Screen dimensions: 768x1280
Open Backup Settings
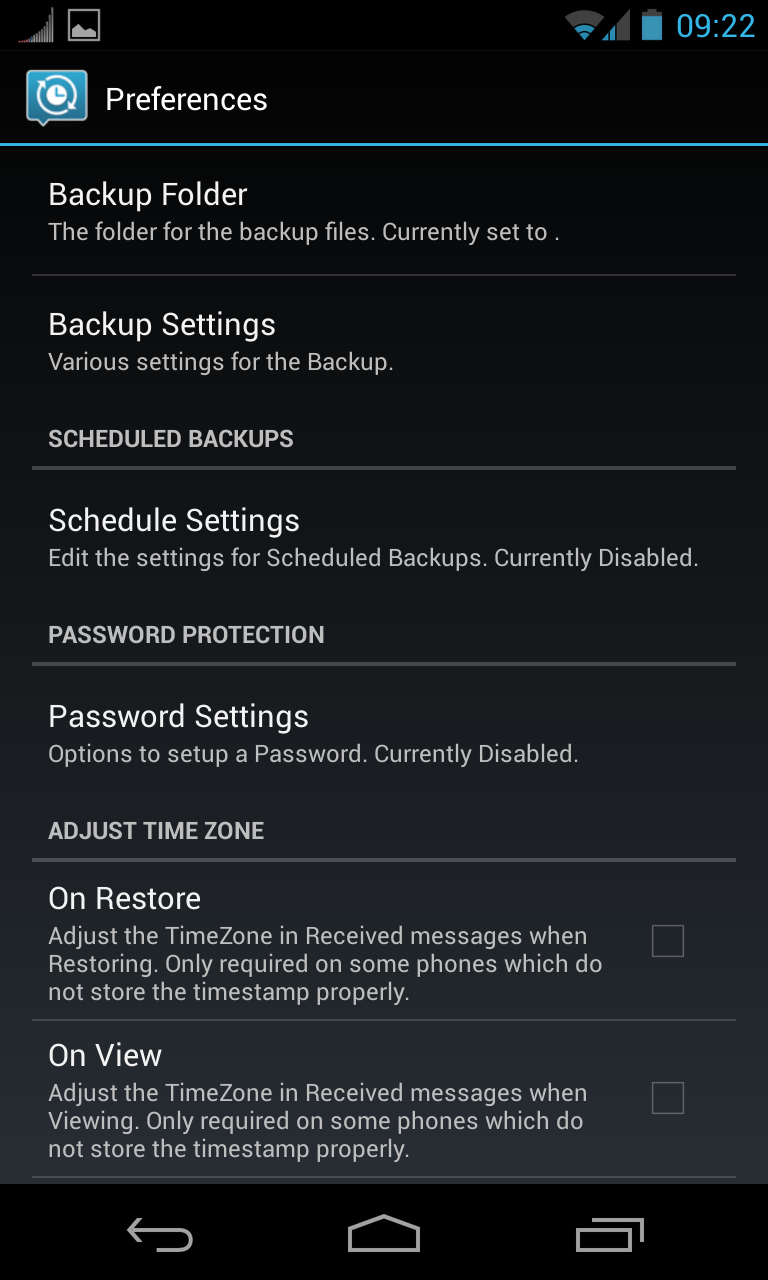pyautogui.click(x=384, y=341)
